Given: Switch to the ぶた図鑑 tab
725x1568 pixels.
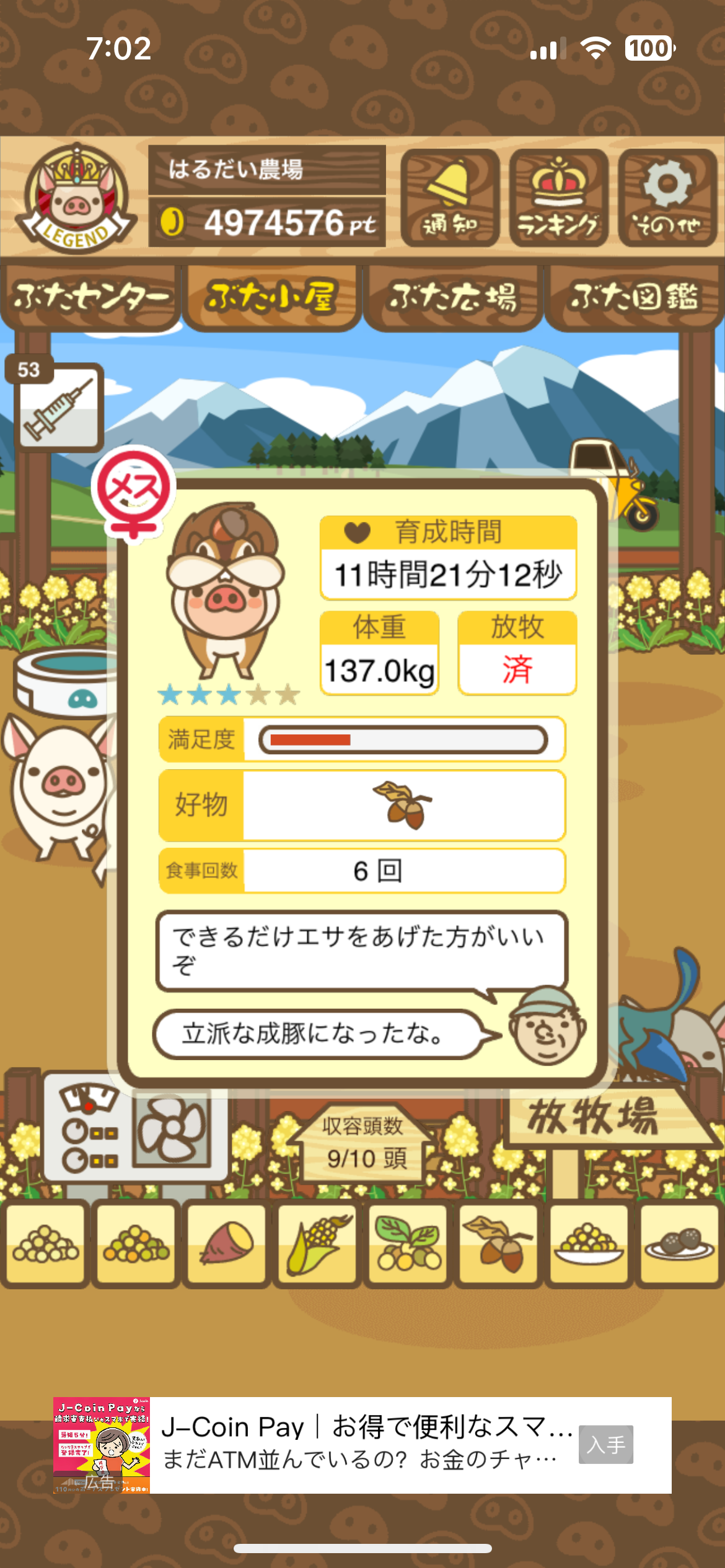Looking at the screenshot, I should pyautogui.click(x=634, y=298).
